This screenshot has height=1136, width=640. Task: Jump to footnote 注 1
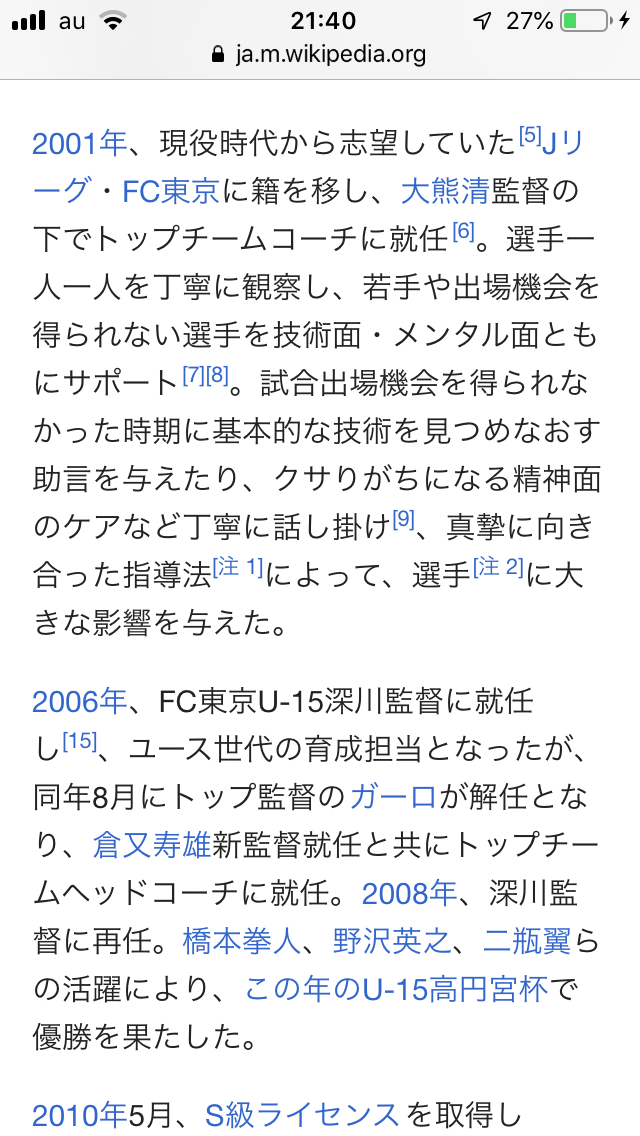point(240,567)
